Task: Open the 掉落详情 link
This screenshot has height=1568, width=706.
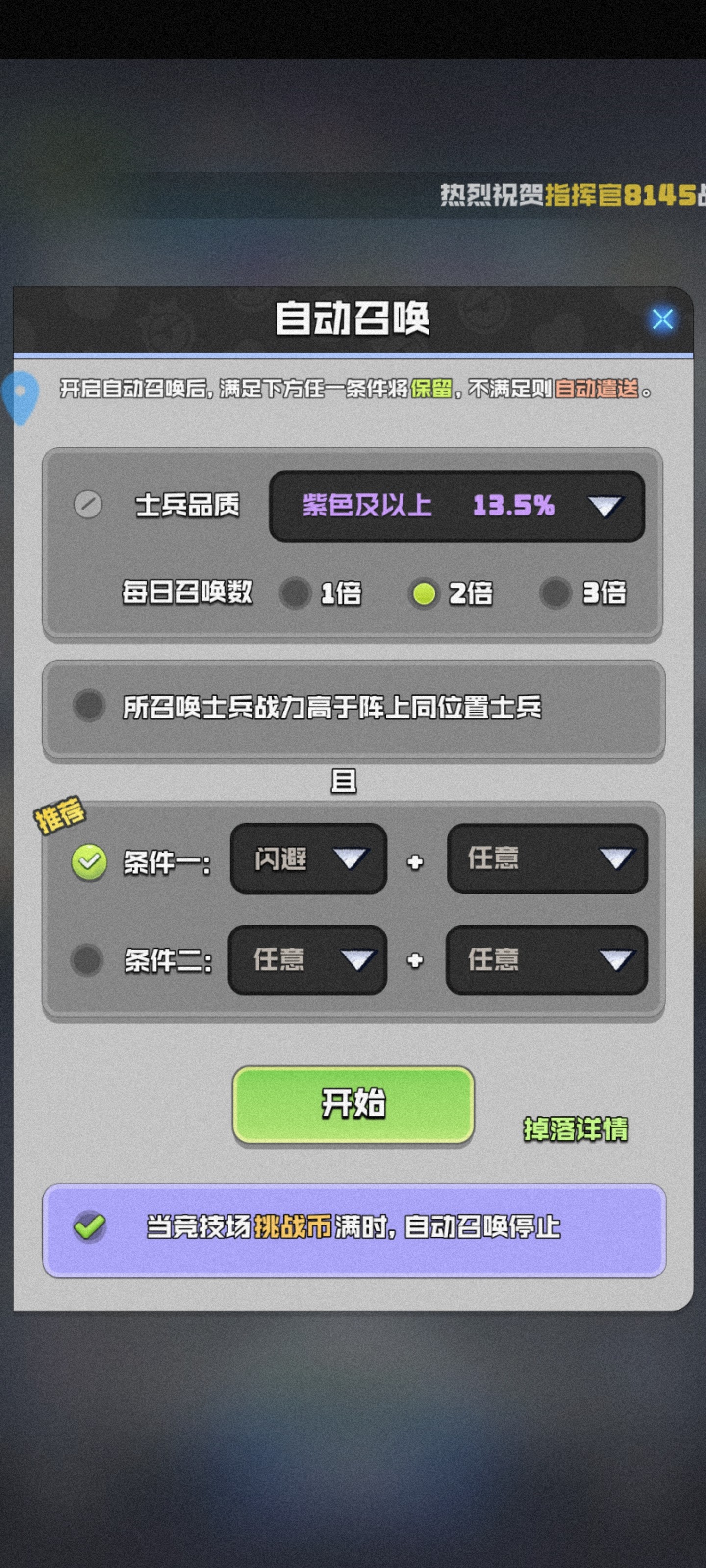Action: (575, 1129)
